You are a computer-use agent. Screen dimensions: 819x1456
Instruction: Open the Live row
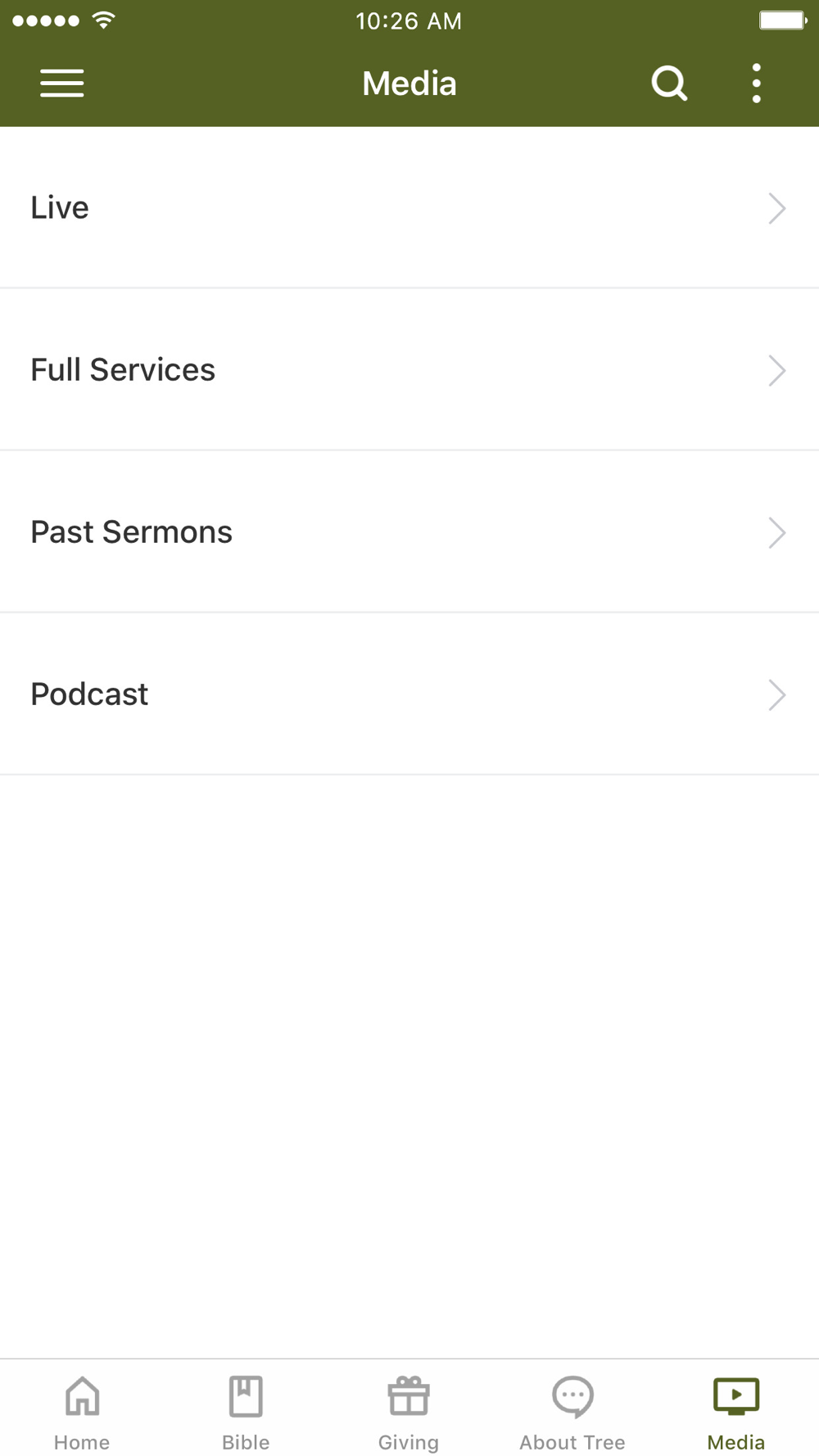409,208
